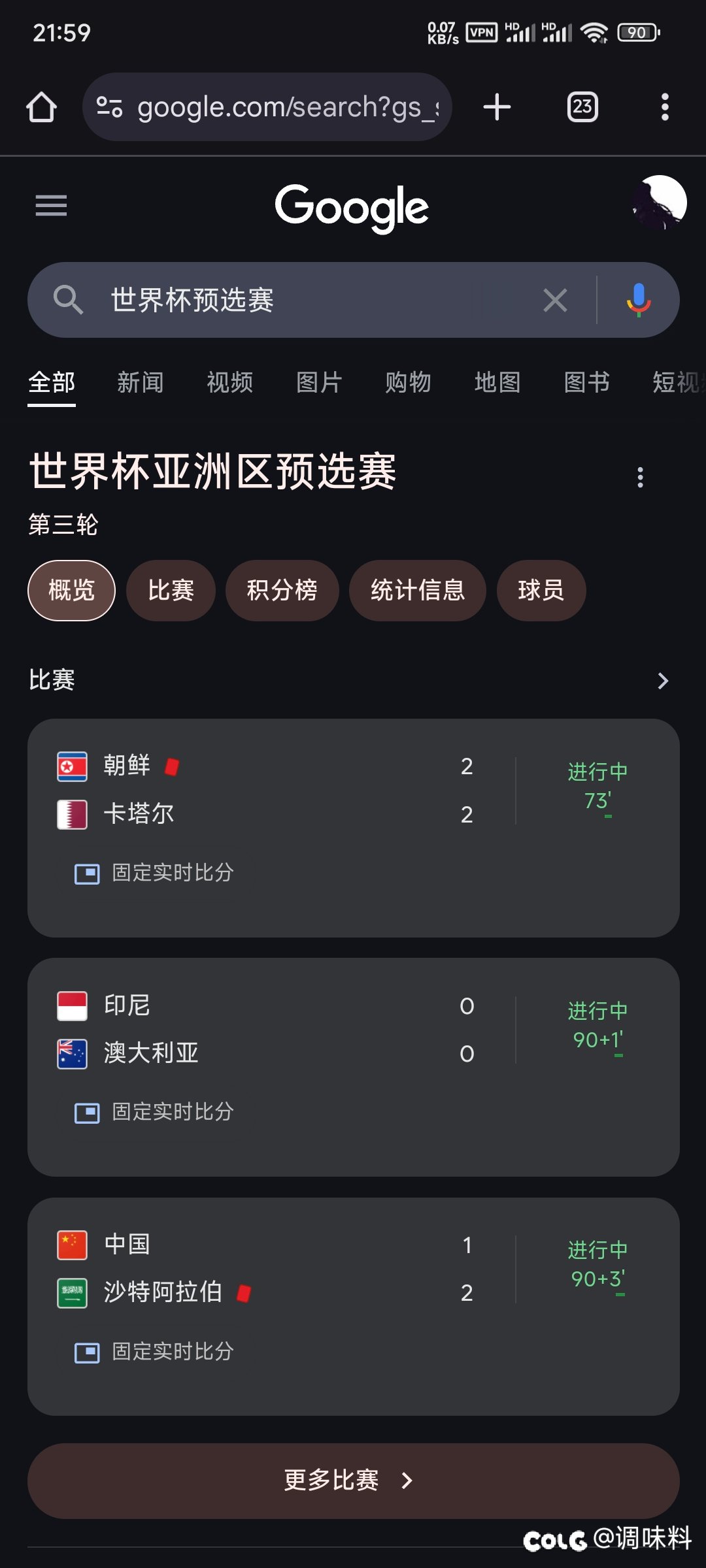Select the 统计信息 chip
This screenshot has height=1568, width=706.
[418, 591]
